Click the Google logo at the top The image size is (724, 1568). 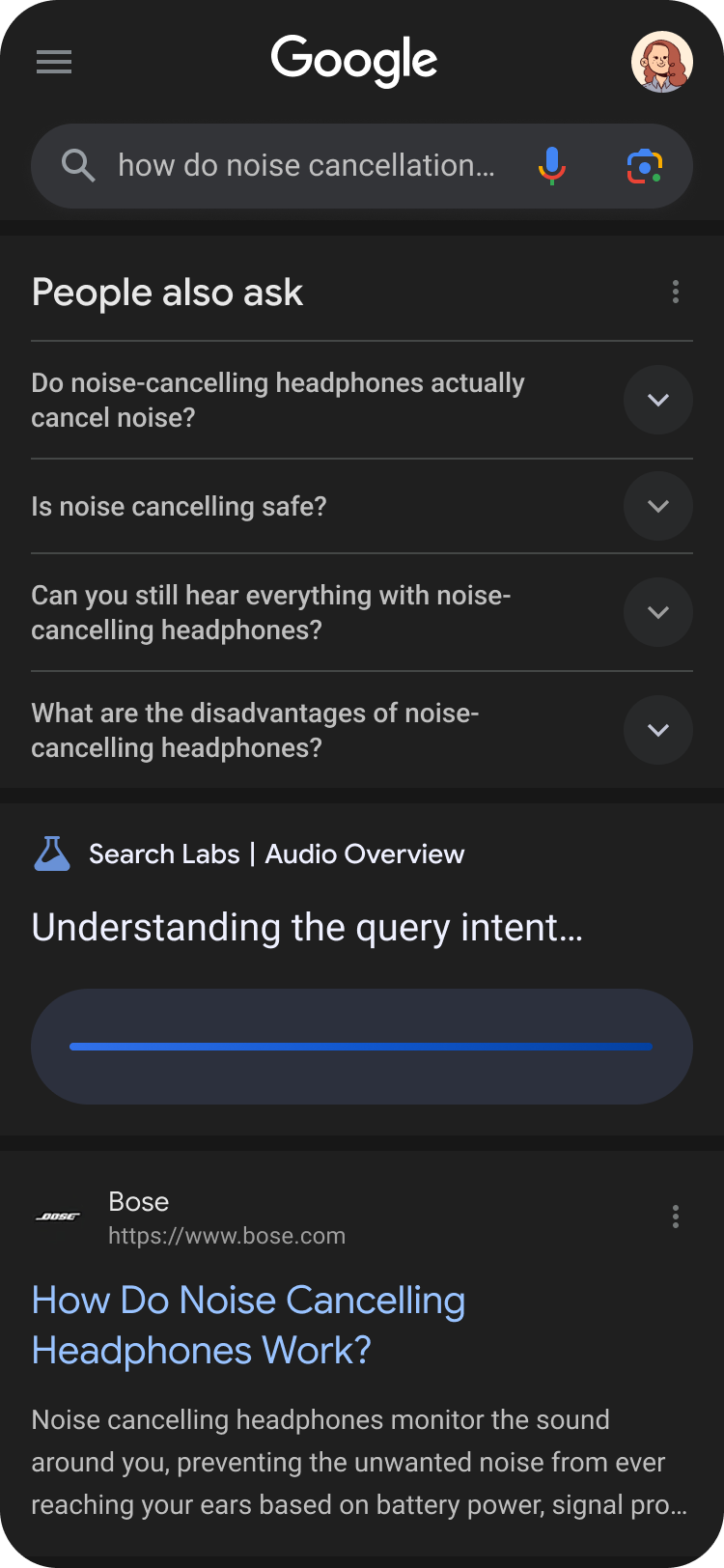[x=354, y=61]
